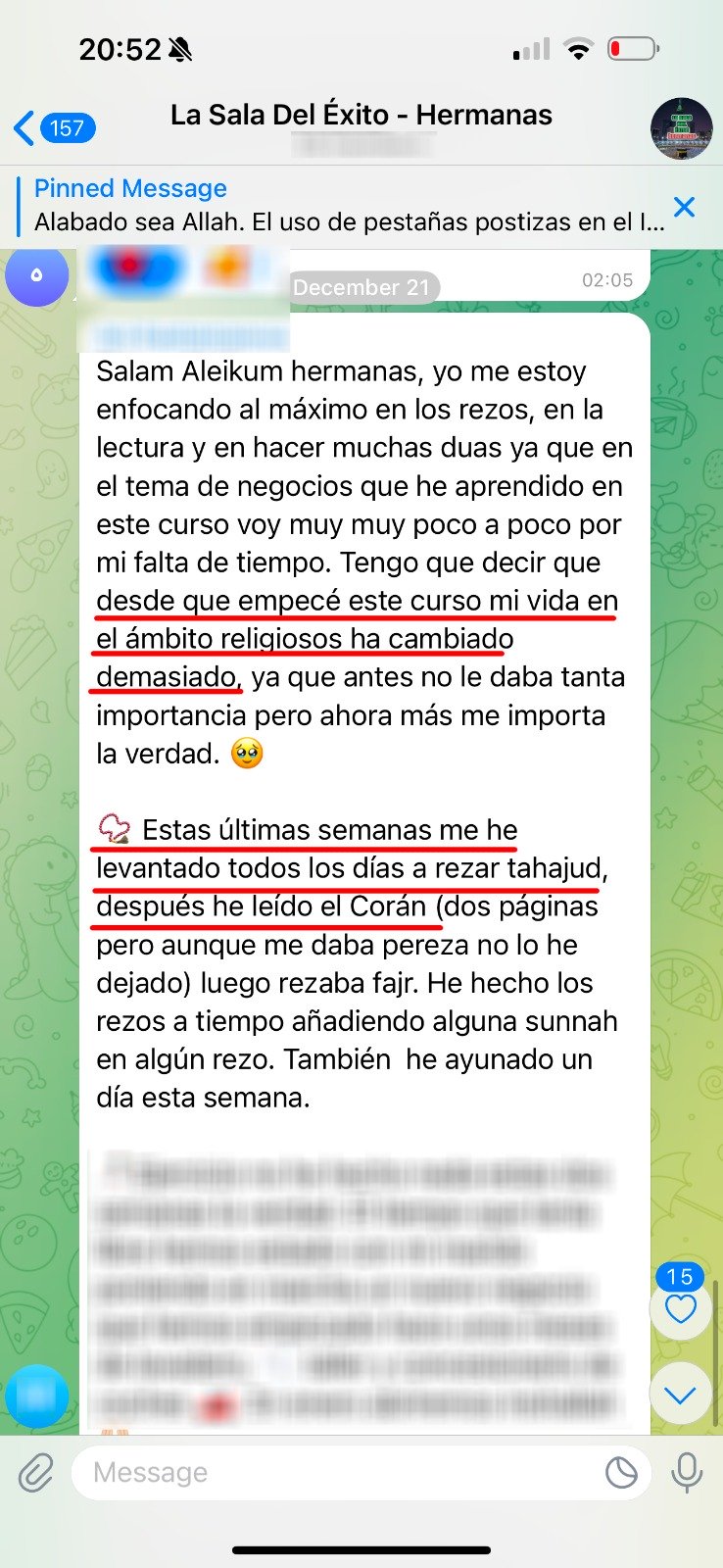Open the attachment paperclip menu
This screenshot has width=723, height=1568.
point(36,1472)
